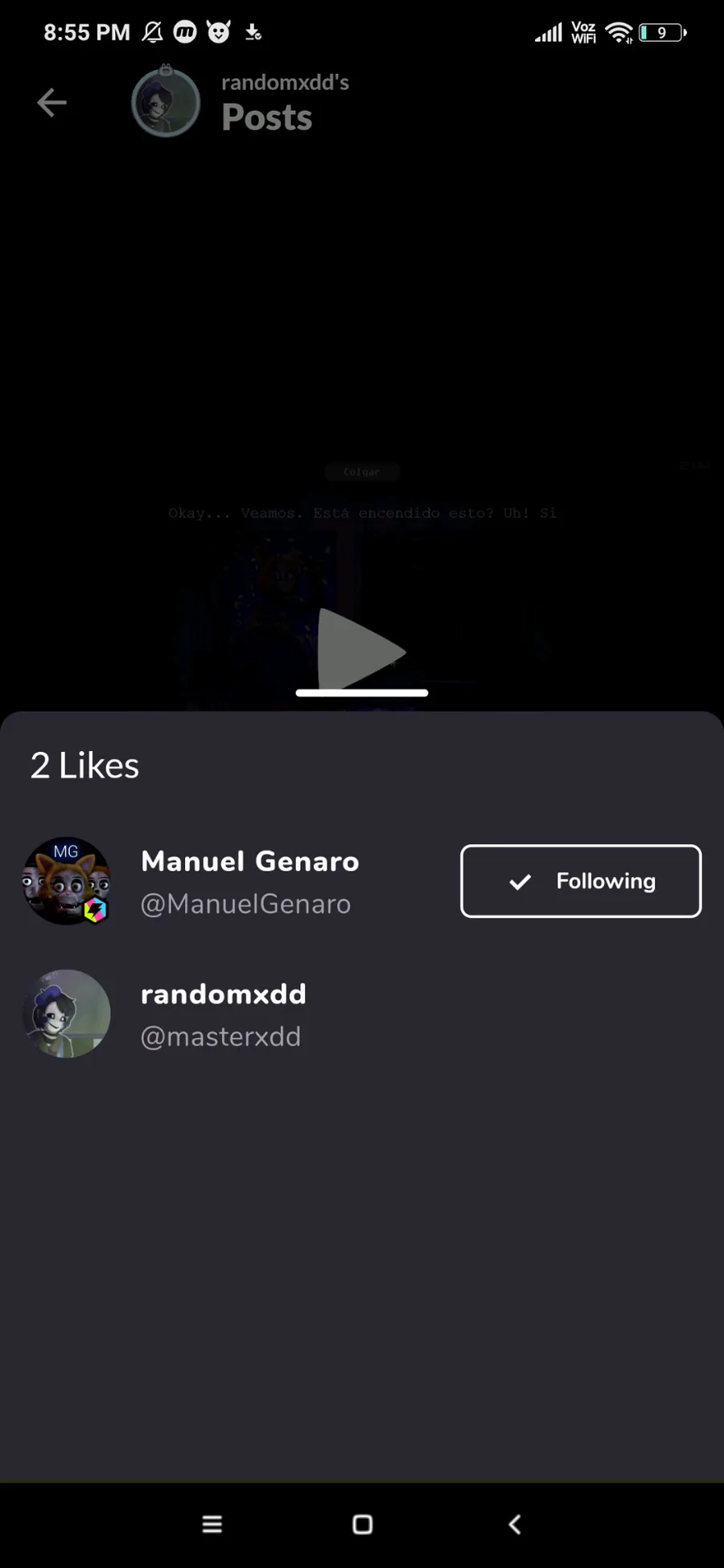The image size is (724, 1568).
Task: Go back using the top-left arrow
Action: click(x=52, y=102)
